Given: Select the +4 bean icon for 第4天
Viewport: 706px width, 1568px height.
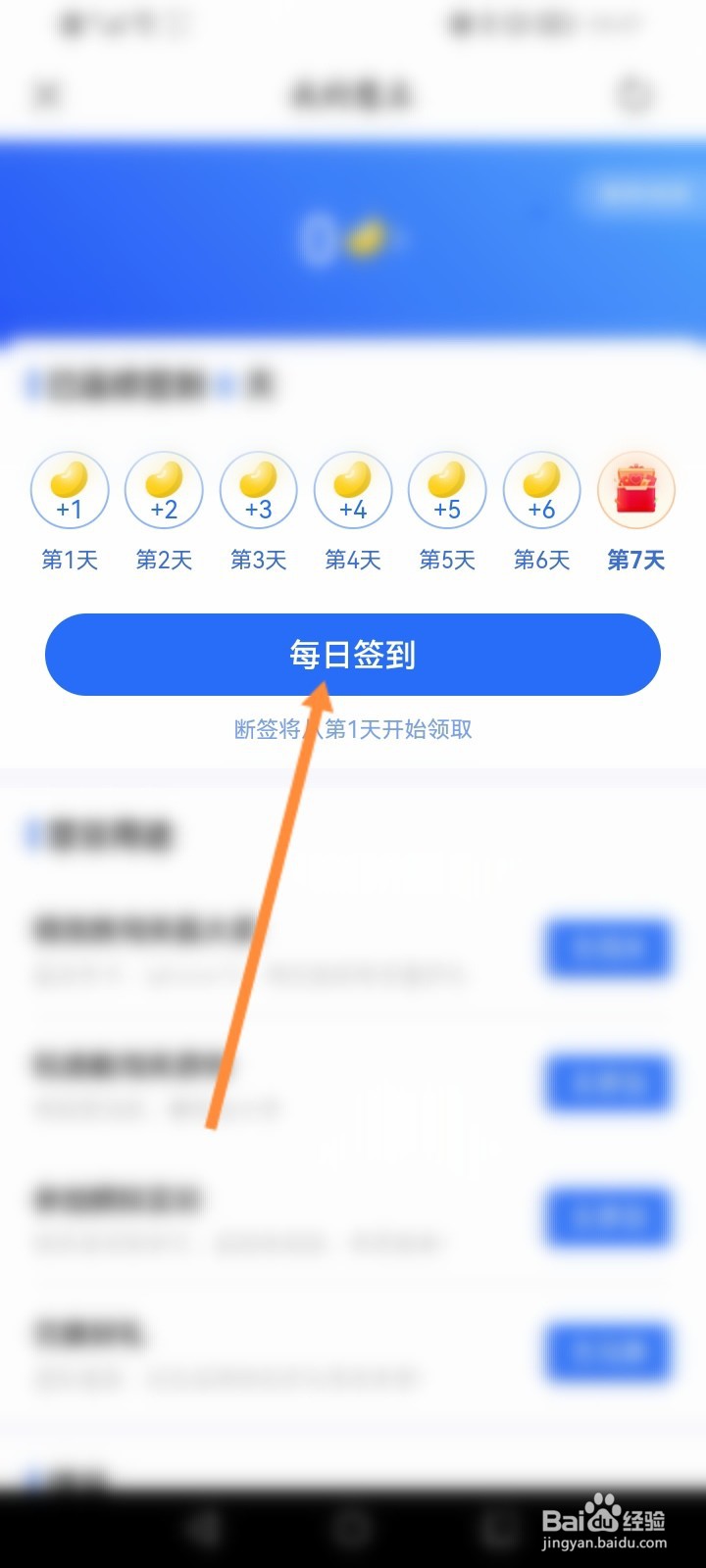Looking at the screenshot, I should [x=351, y=490].
